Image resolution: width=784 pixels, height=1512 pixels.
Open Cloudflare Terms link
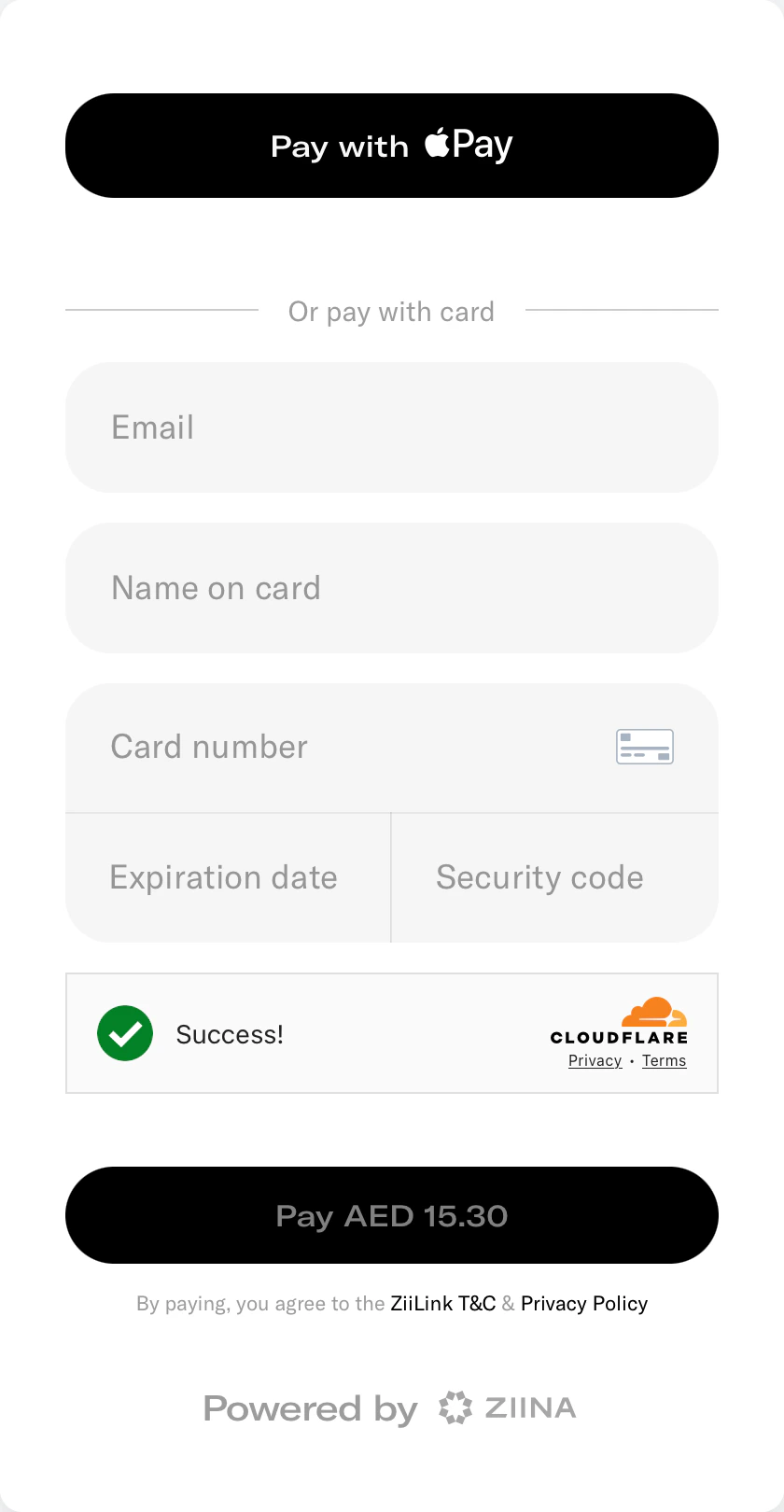664,1061
